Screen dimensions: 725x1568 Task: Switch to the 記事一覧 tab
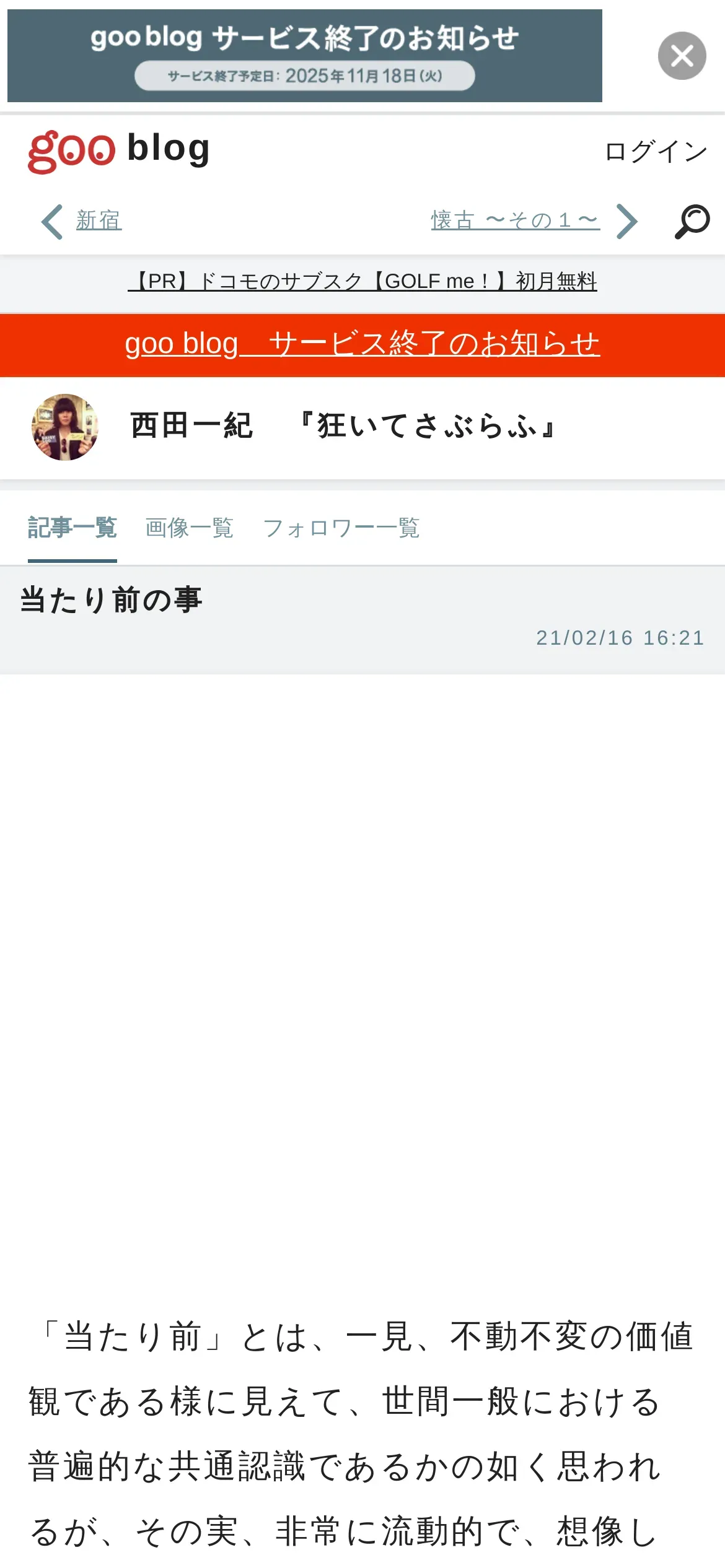pos(72,528)
